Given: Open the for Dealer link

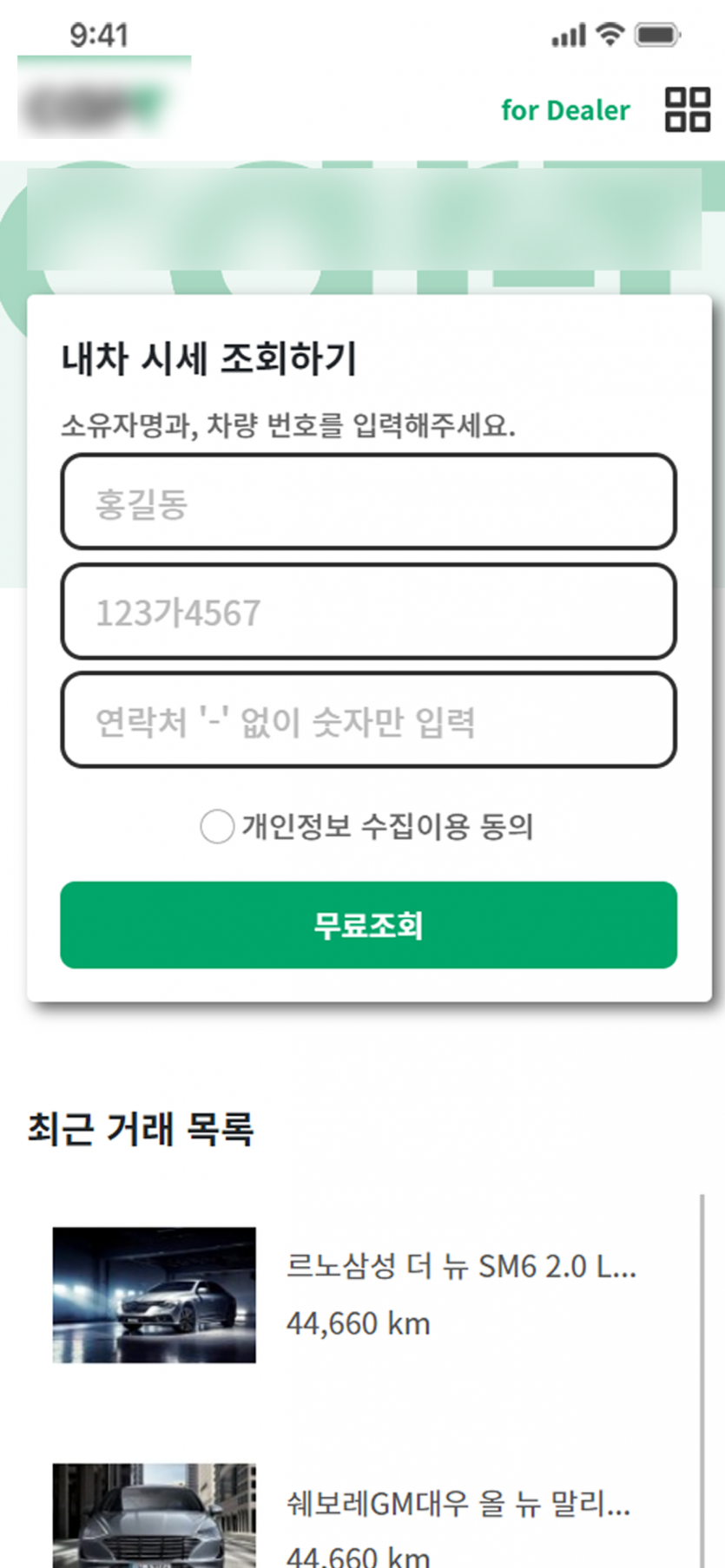Looking at the screenshot, I should (565, 110).
